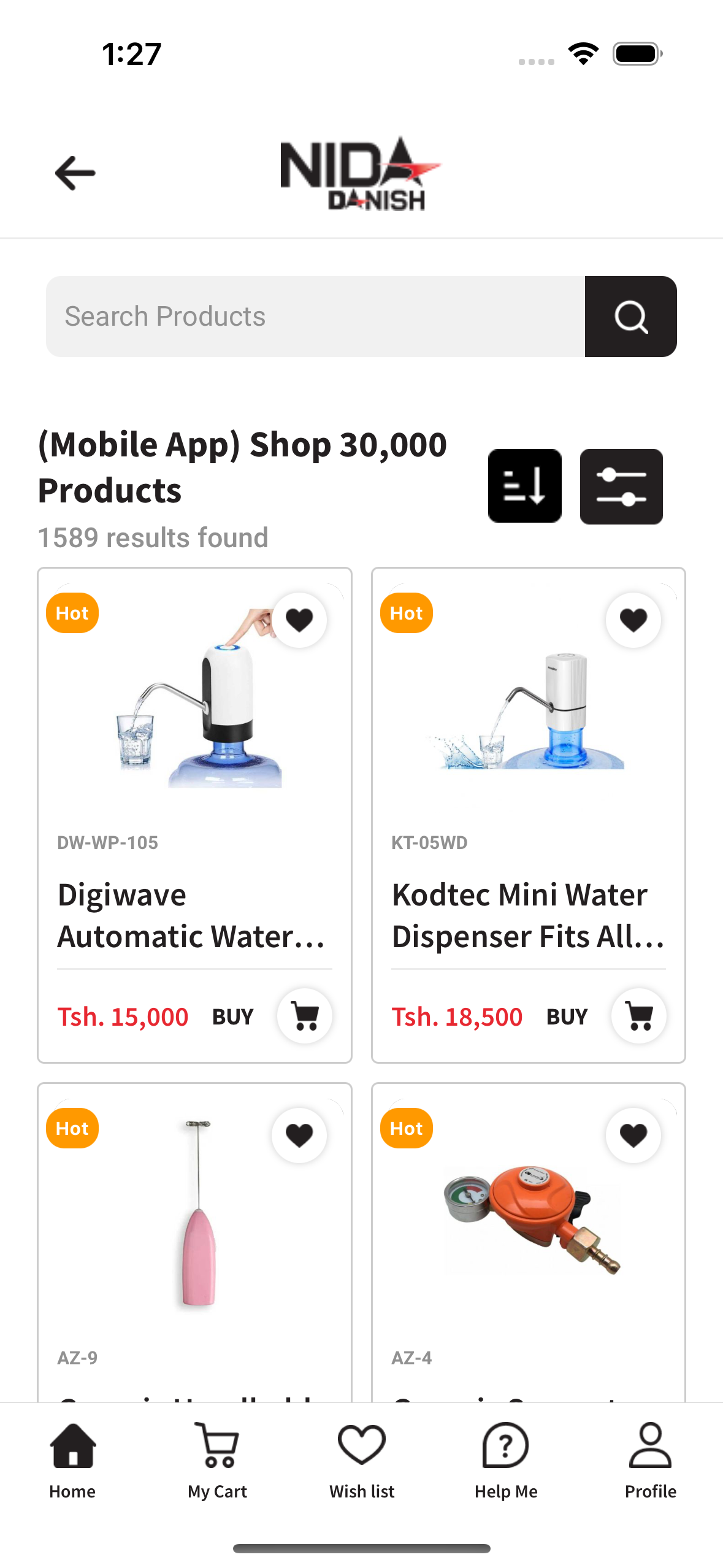Heart the AZ-9 pink frother item
The image size is (723, 1568).
click(299, 1135)
